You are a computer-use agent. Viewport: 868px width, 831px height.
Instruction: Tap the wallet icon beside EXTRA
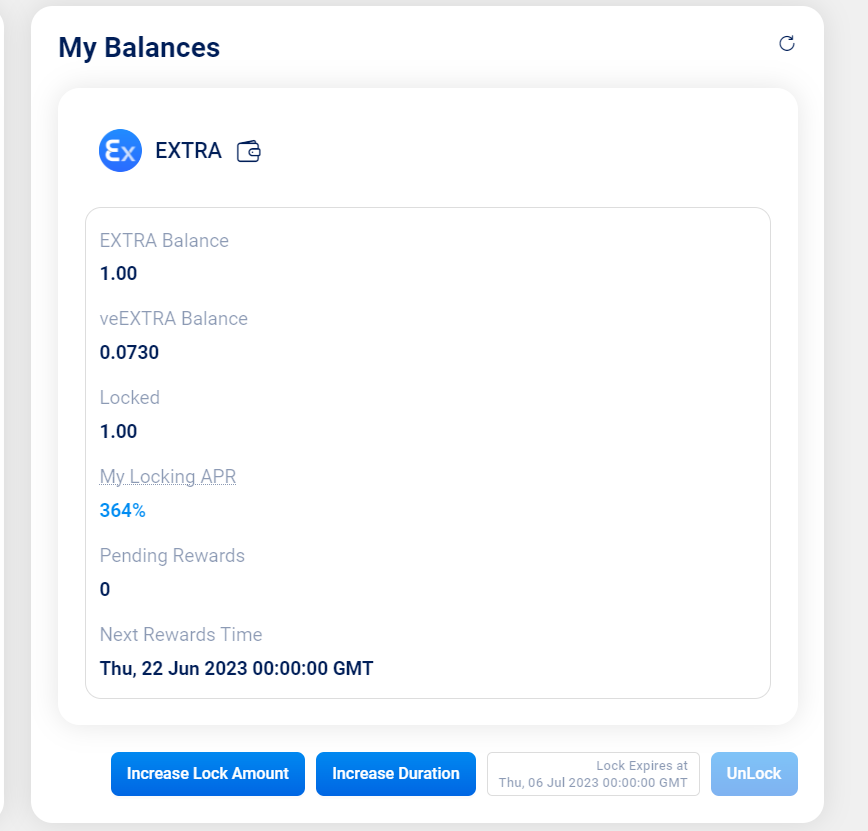(249, 151)
